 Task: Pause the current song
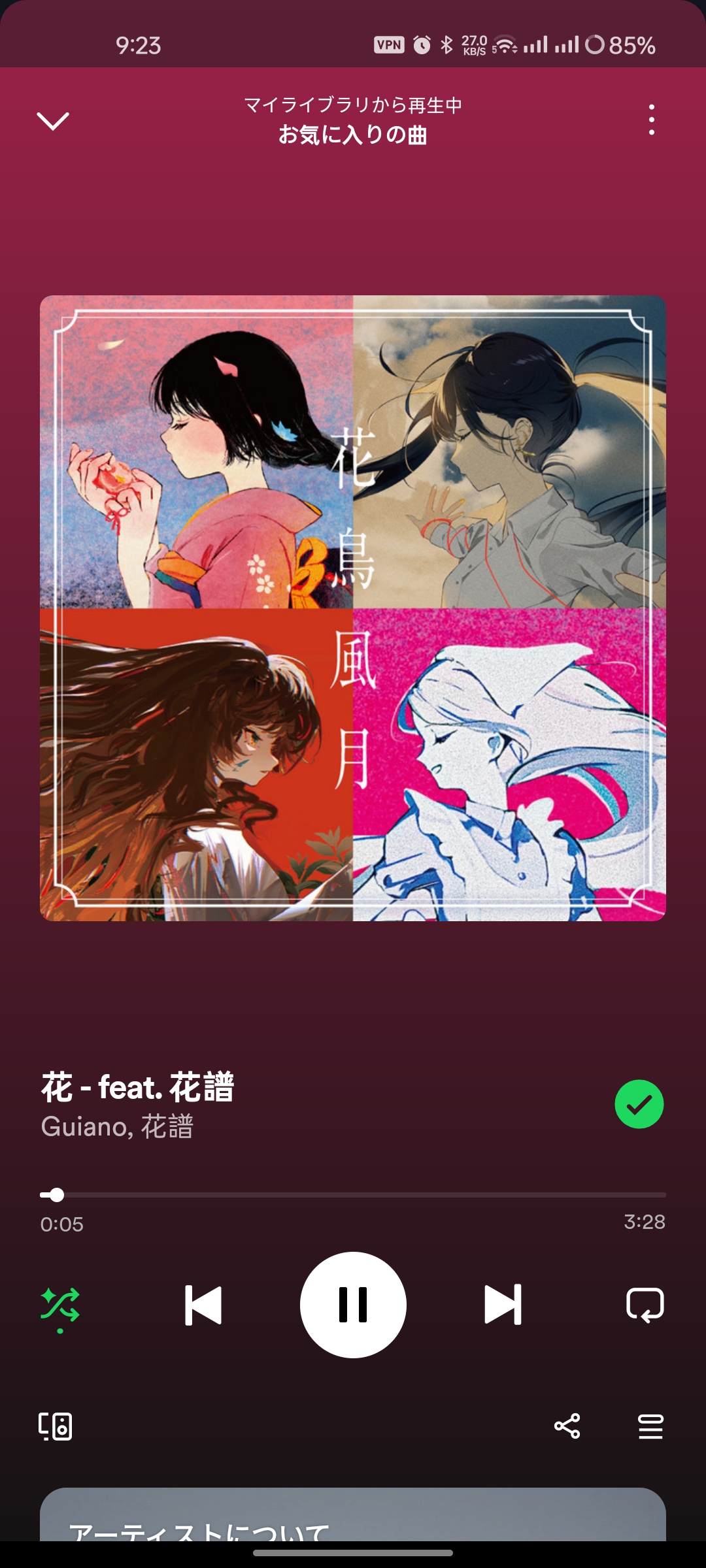click(353, 1305)
